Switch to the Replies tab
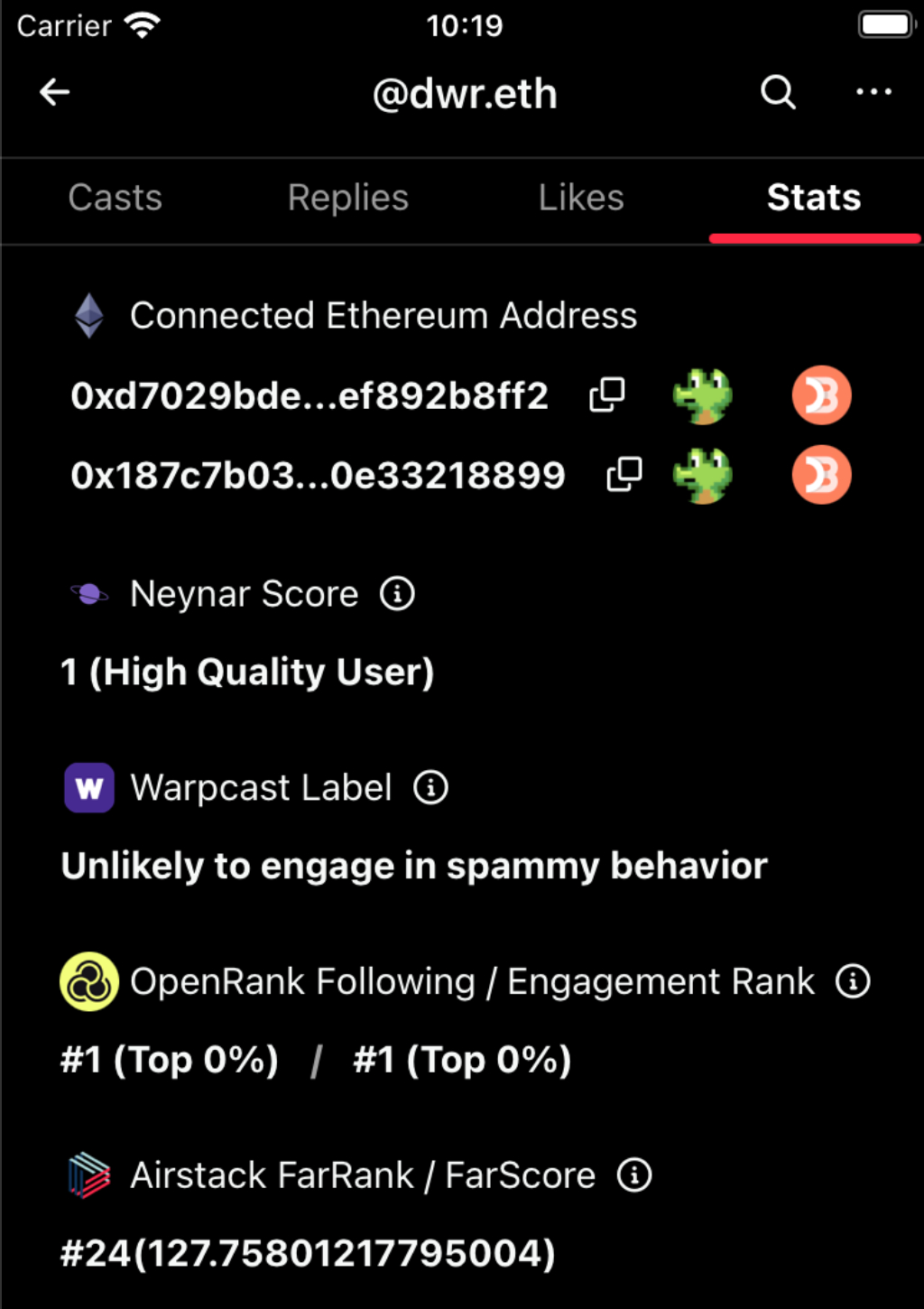The image size is (924, 1309). pyautogui.click(x=348, y=198)
